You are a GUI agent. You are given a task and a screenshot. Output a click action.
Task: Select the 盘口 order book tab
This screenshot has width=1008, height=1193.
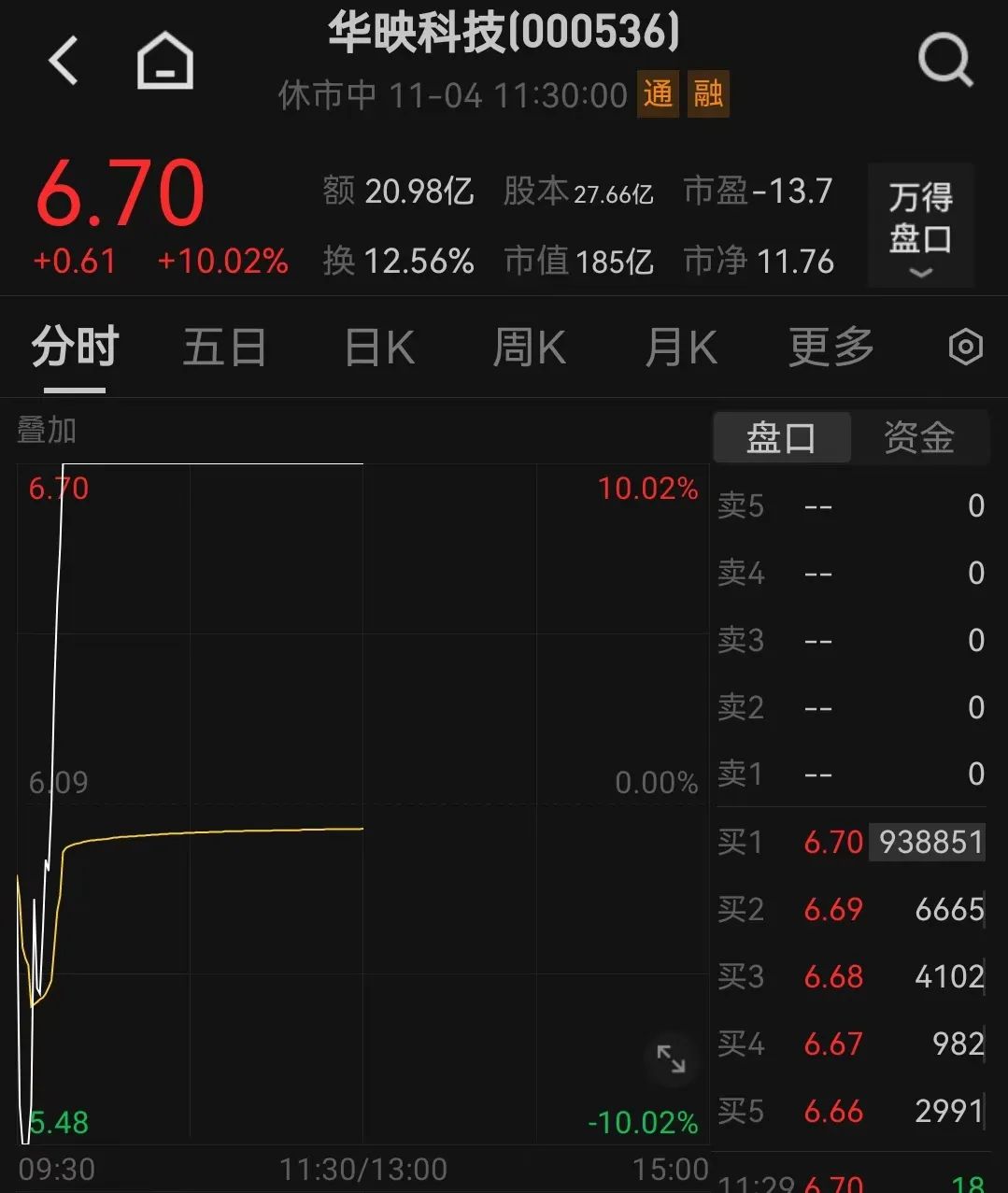782,438
